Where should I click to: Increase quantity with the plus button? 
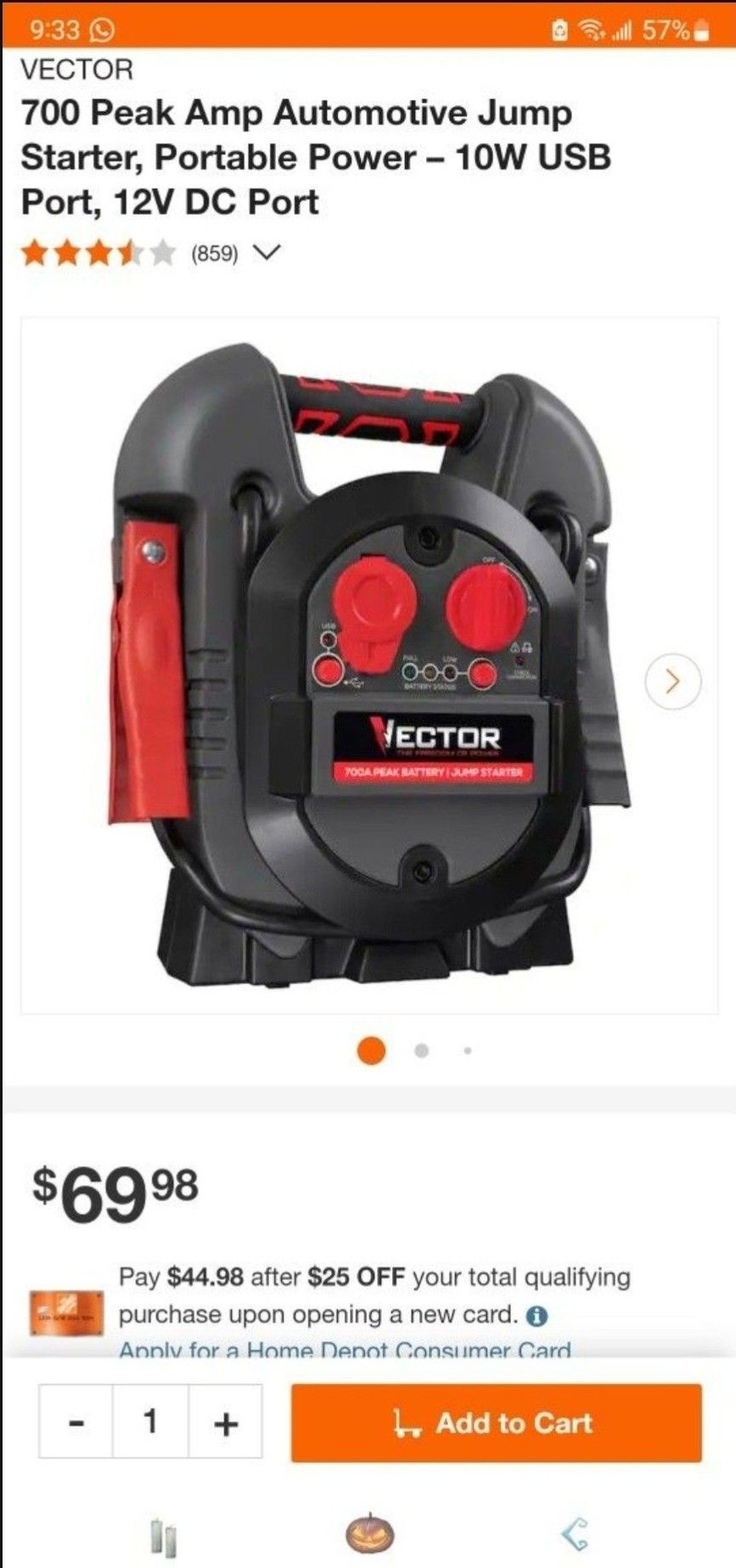pos(224,1423)
